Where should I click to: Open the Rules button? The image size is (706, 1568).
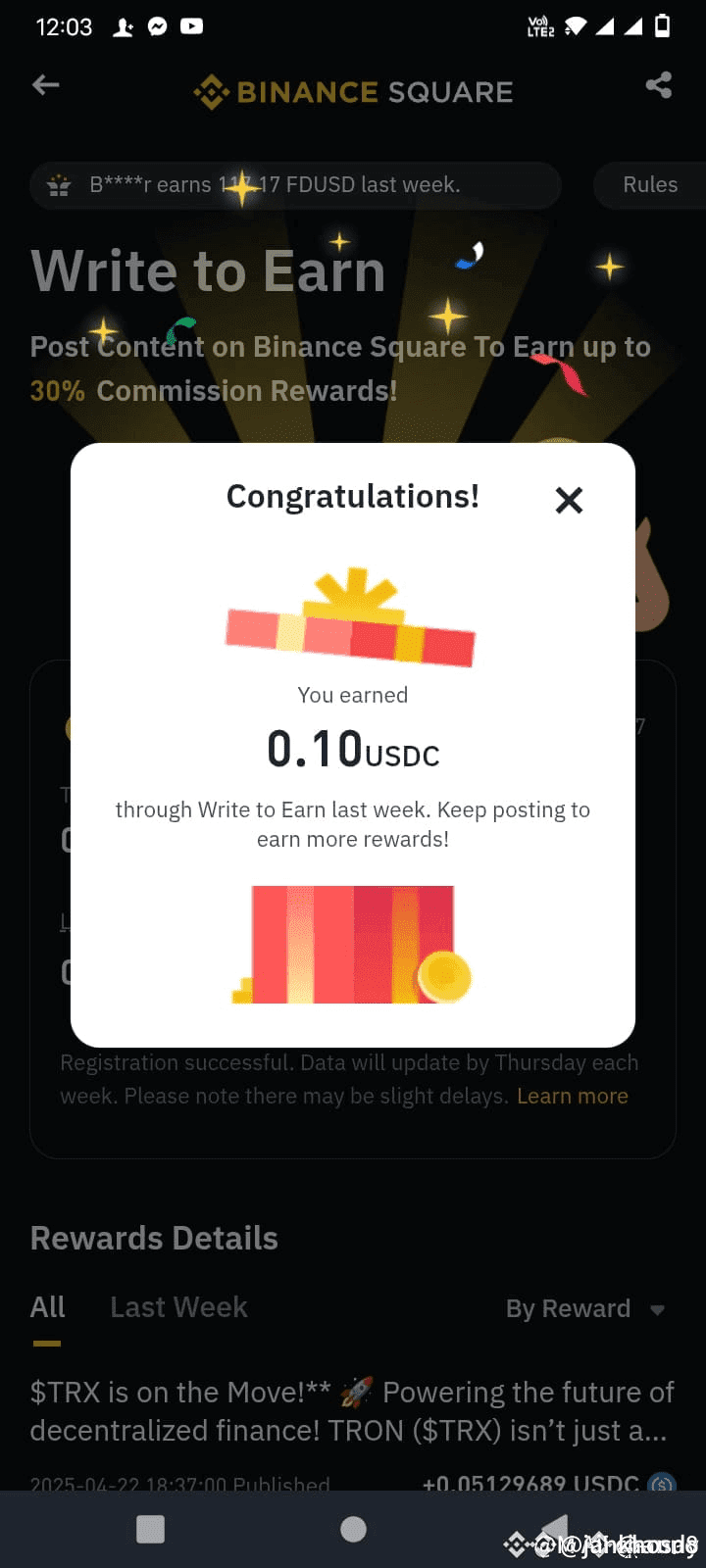click(x=650, y=184)
